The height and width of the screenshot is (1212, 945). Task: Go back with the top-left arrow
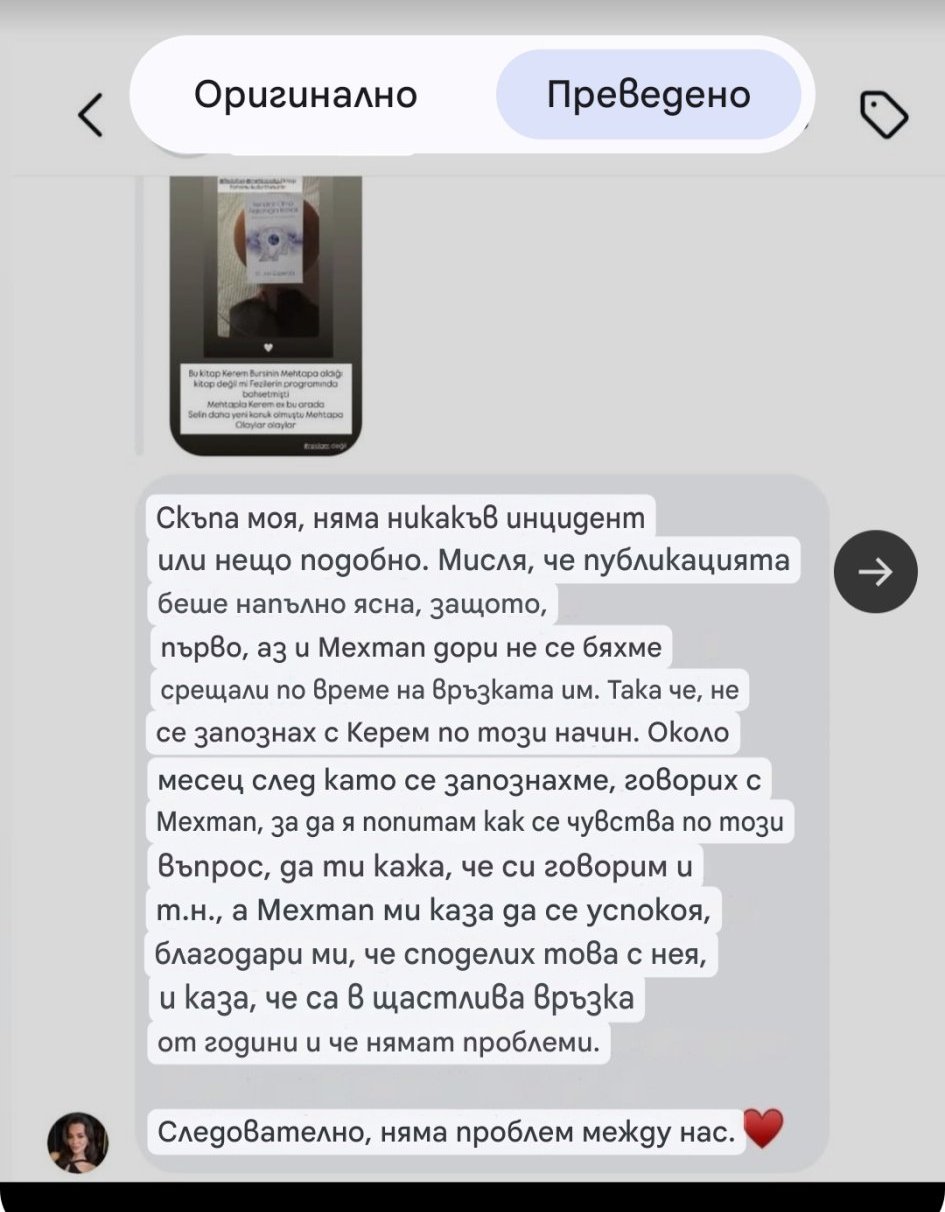pos(91,116)
